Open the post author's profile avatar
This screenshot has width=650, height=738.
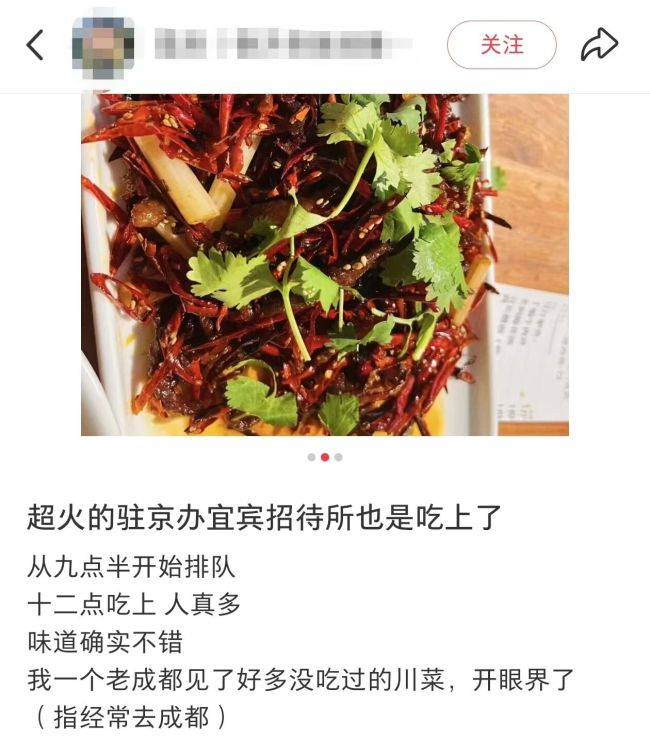[x=103, y=45]
